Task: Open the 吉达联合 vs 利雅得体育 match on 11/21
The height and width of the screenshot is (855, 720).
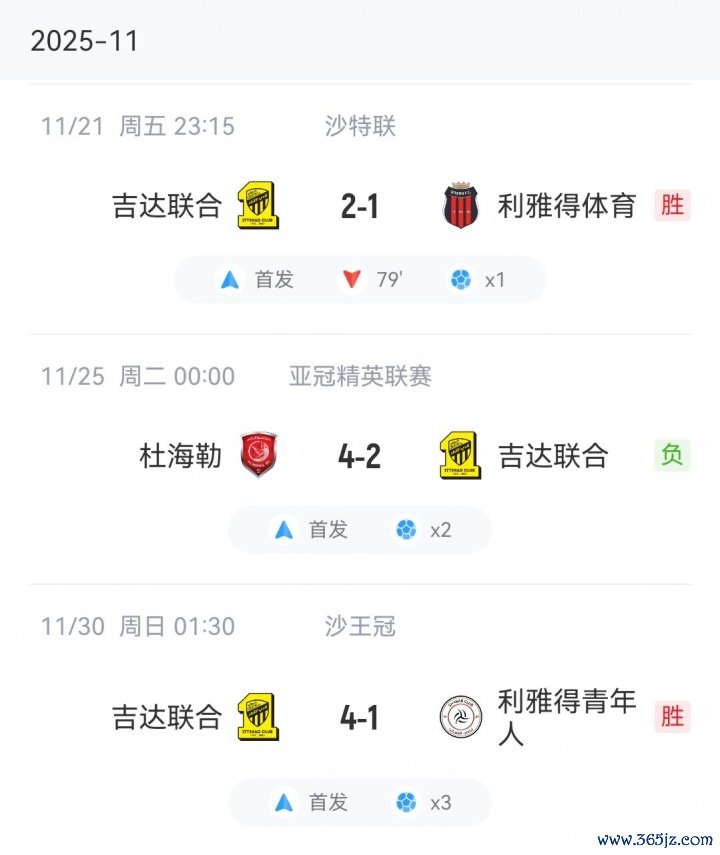Action: click(360, 207)
